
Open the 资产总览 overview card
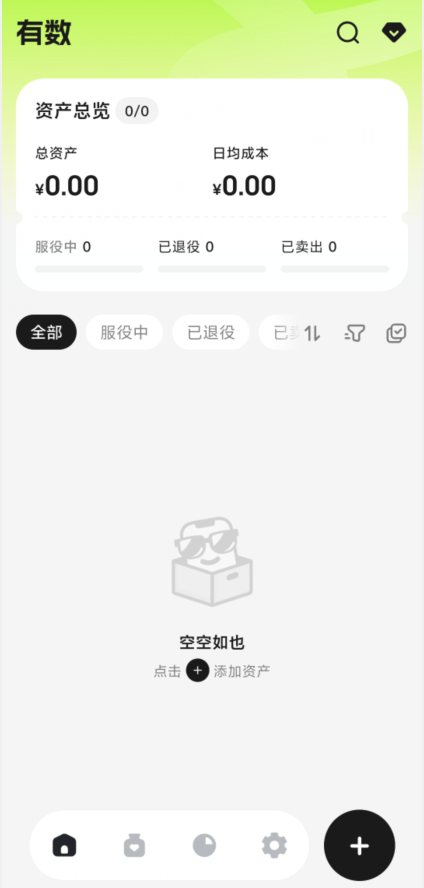(212, 185)
